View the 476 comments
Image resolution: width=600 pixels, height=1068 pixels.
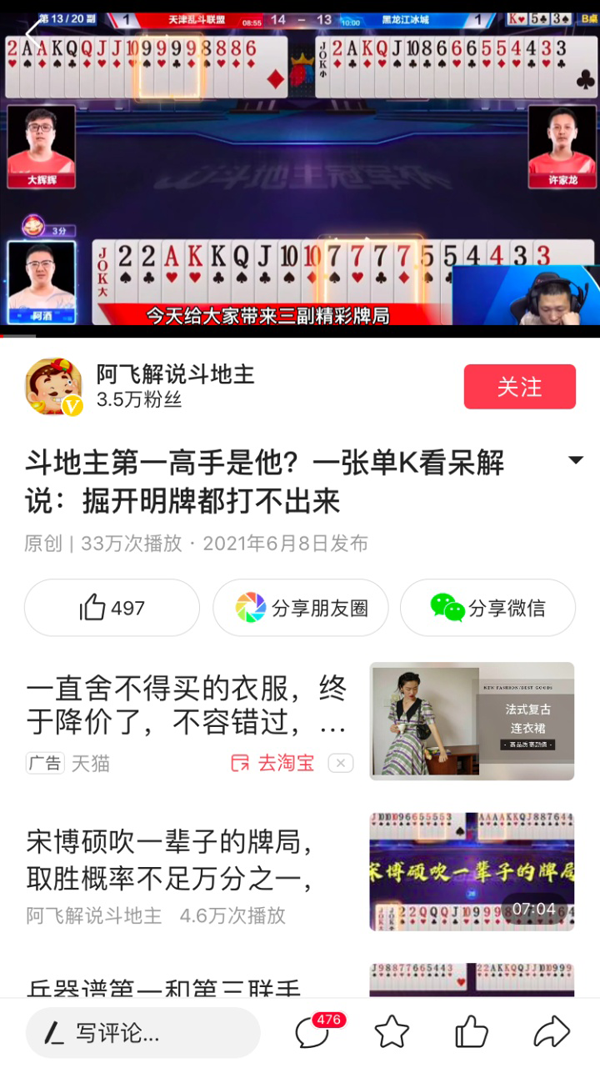coord(313,1032)
